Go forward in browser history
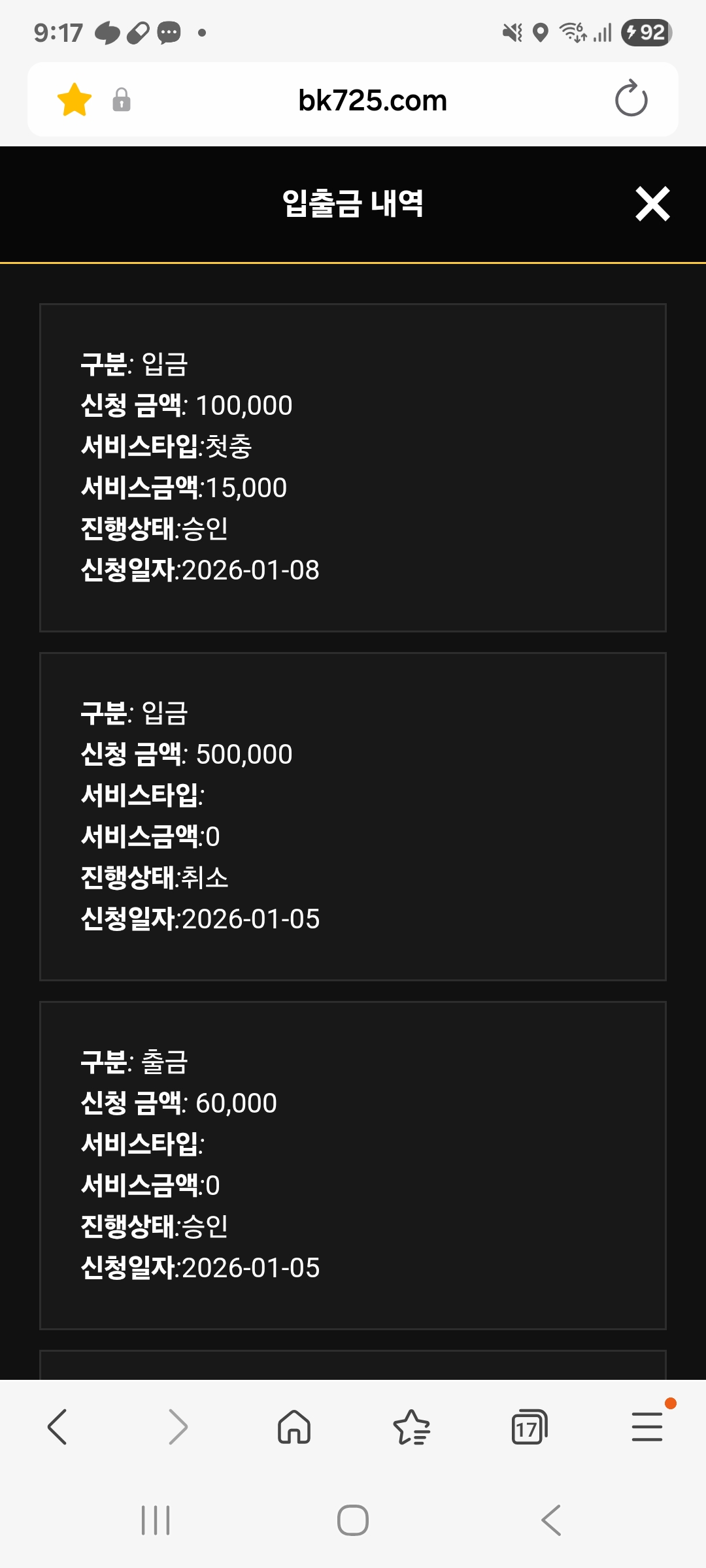 coord(178,1427)
